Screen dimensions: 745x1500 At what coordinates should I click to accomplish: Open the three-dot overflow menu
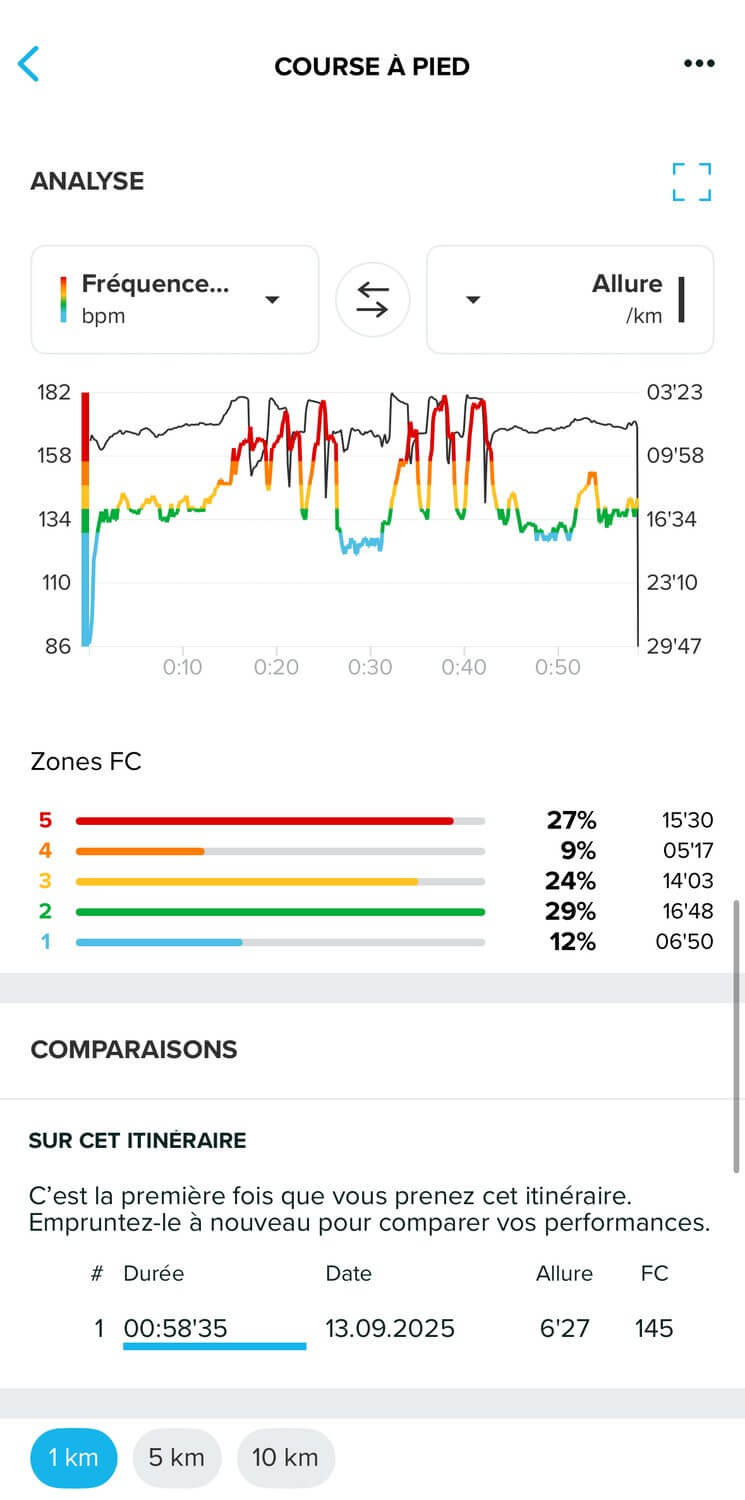[x=699, y=64]
